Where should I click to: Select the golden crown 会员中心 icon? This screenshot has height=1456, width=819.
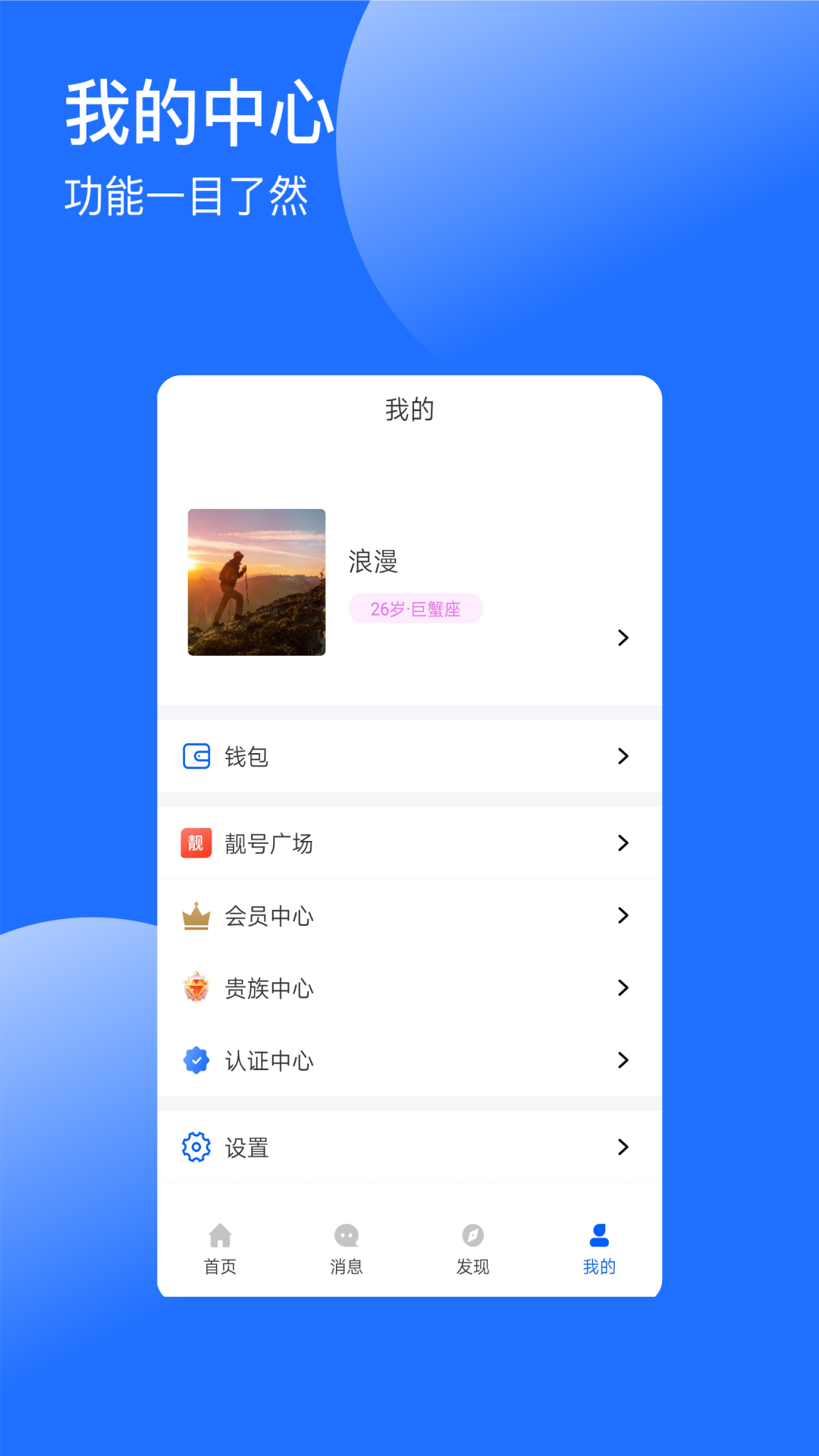point(196,915)
